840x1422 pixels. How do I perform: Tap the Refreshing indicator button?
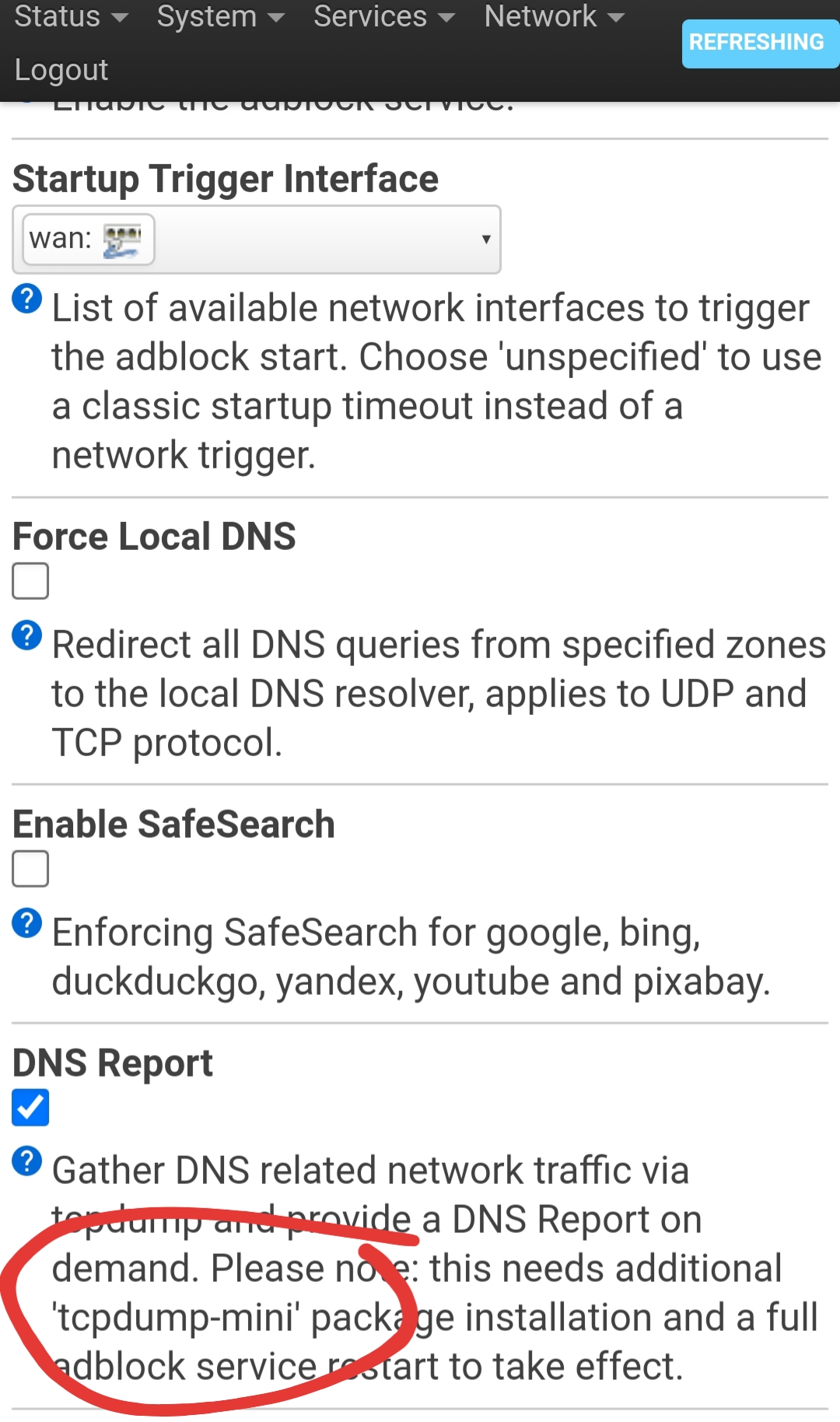[x=758, y=44]
